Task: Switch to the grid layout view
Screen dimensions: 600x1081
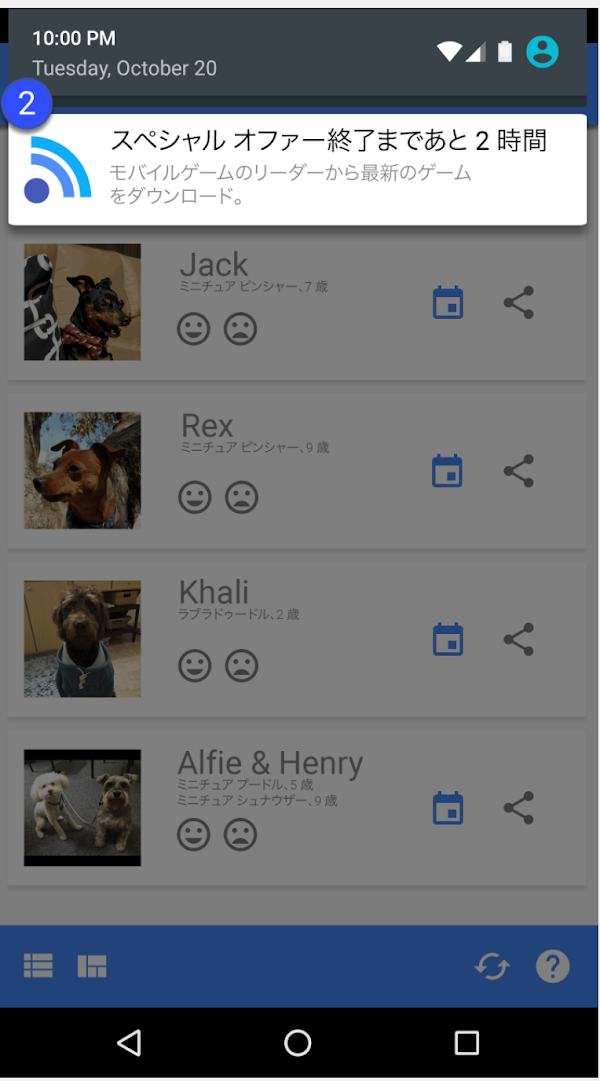Action: click(92, 966)
